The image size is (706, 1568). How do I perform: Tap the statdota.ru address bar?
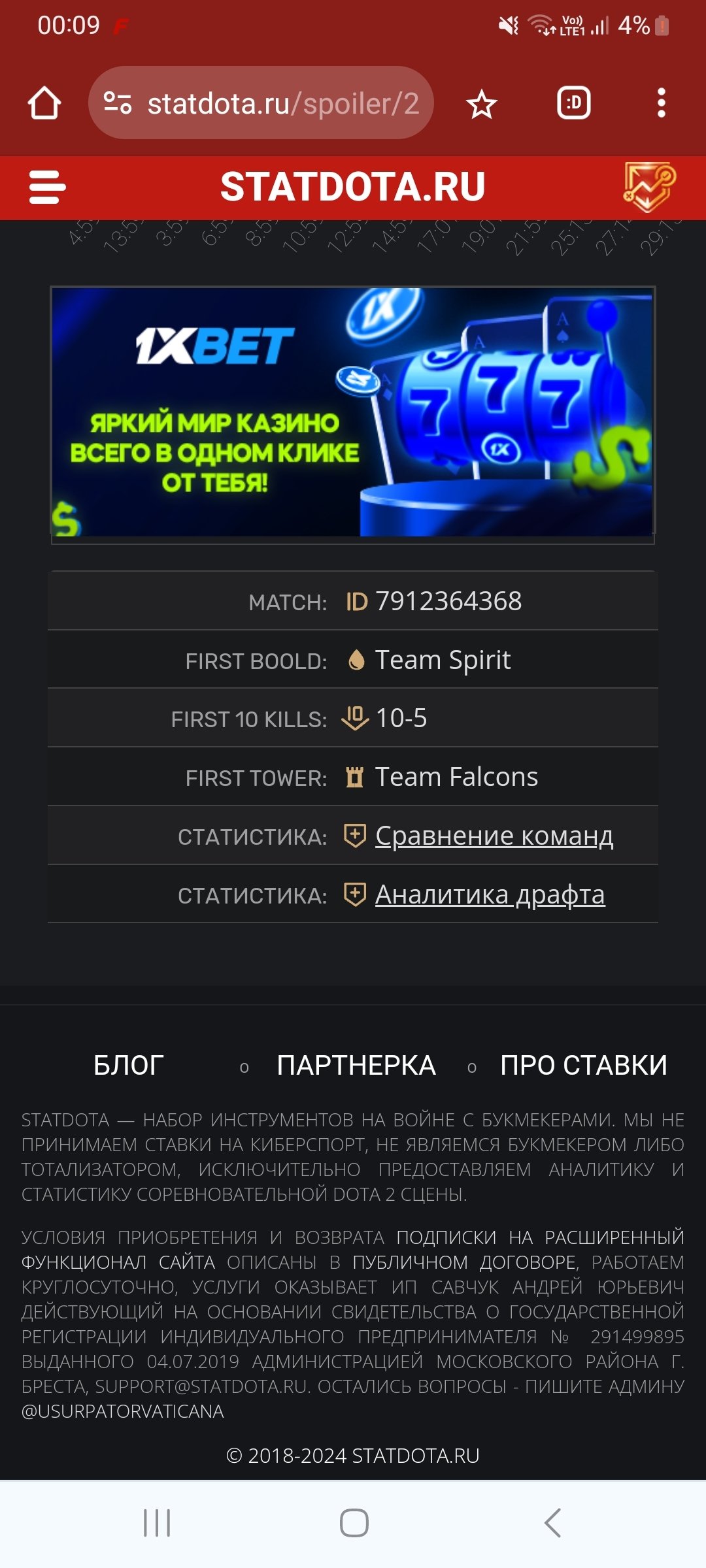[261, 103]
